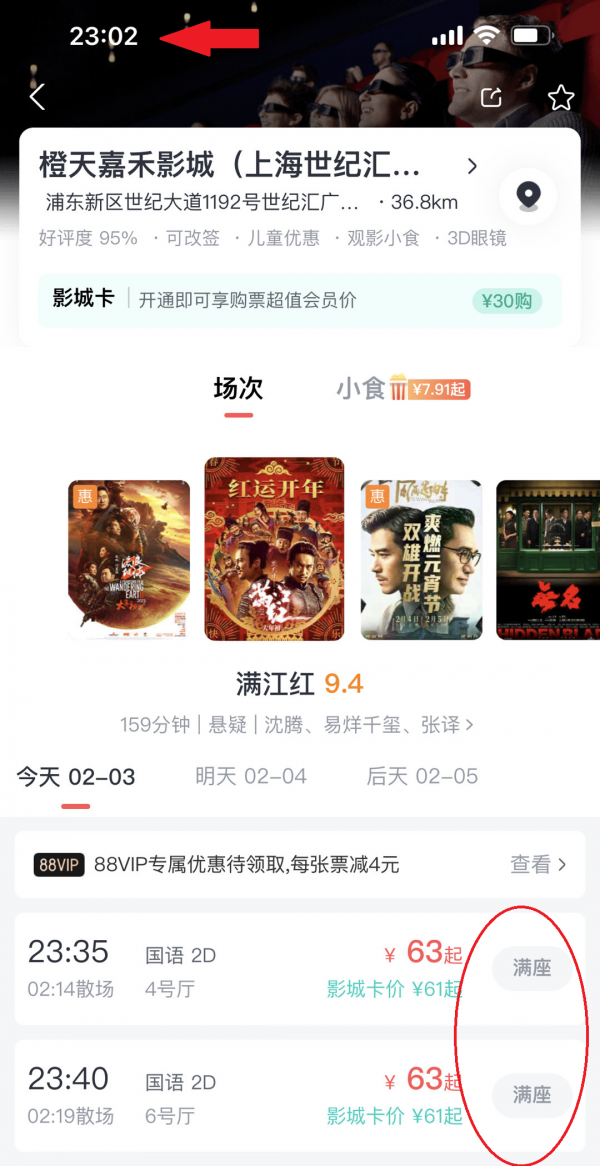600x1166 pixels.
Task: Select today 02-03 date tab
Action: tap(76, 777)
